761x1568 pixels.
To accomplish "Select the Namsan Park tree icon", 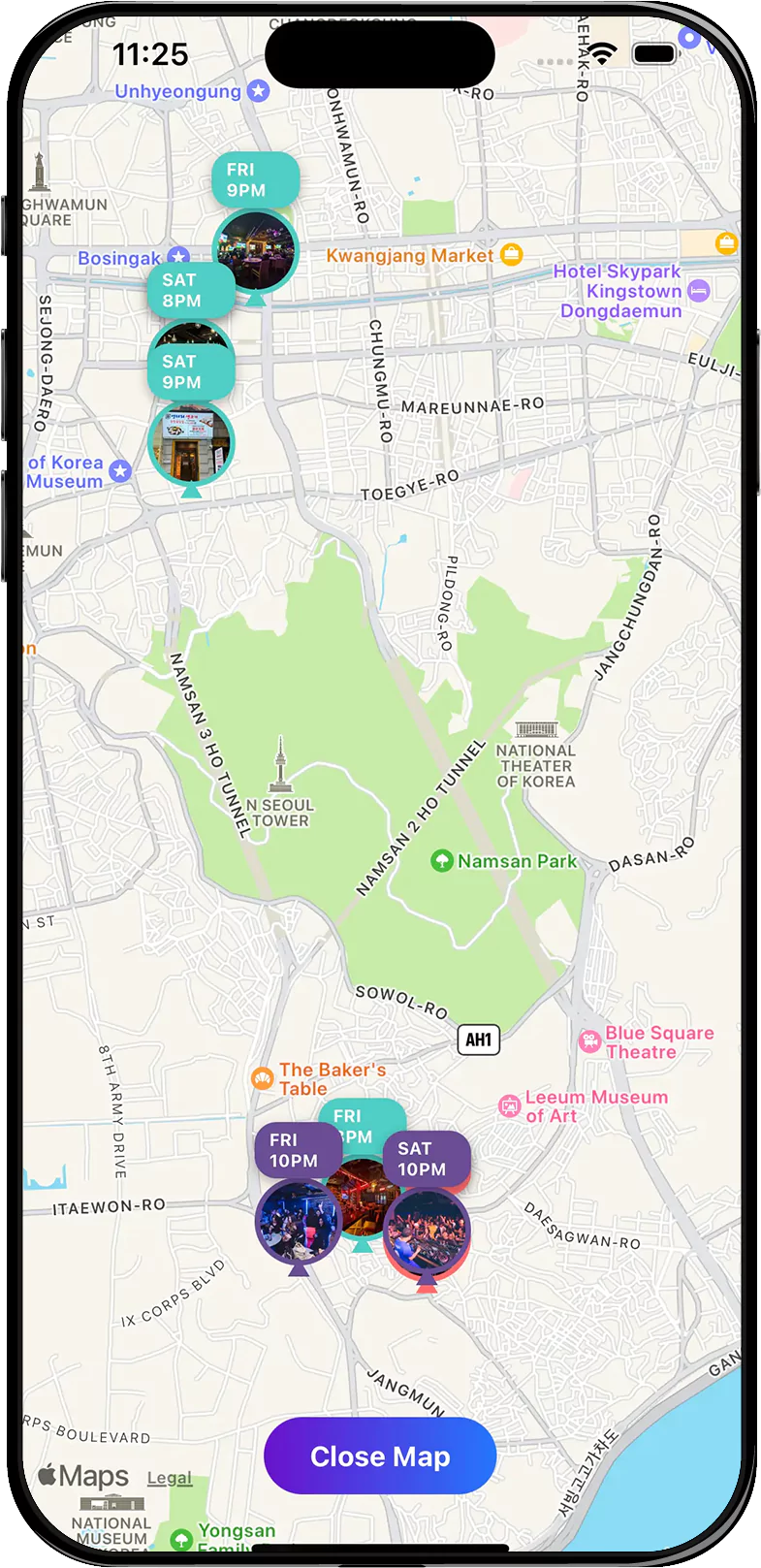I will tap(442, 860).
